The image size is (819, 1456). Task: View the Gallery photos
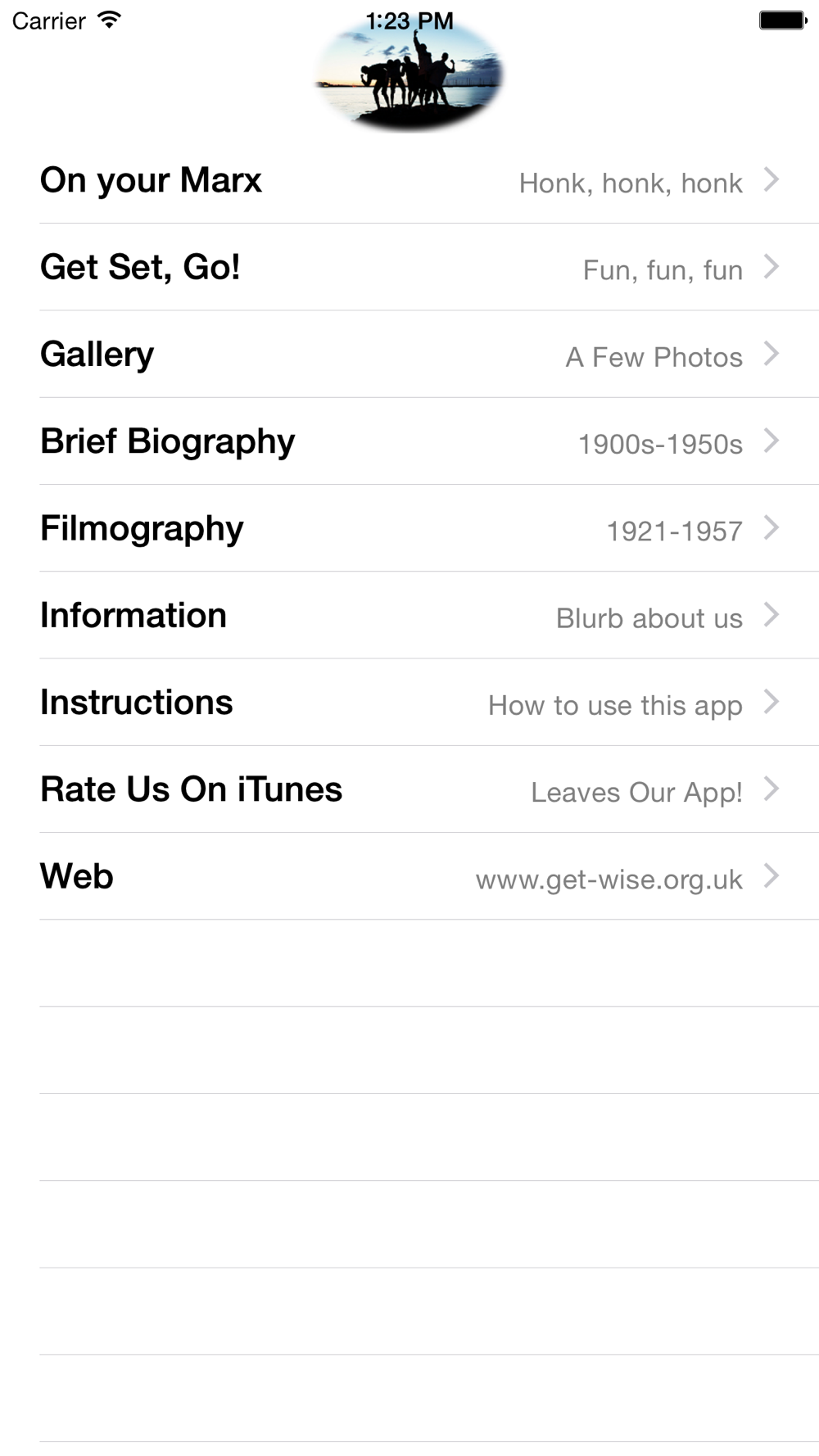click(409, 355)
